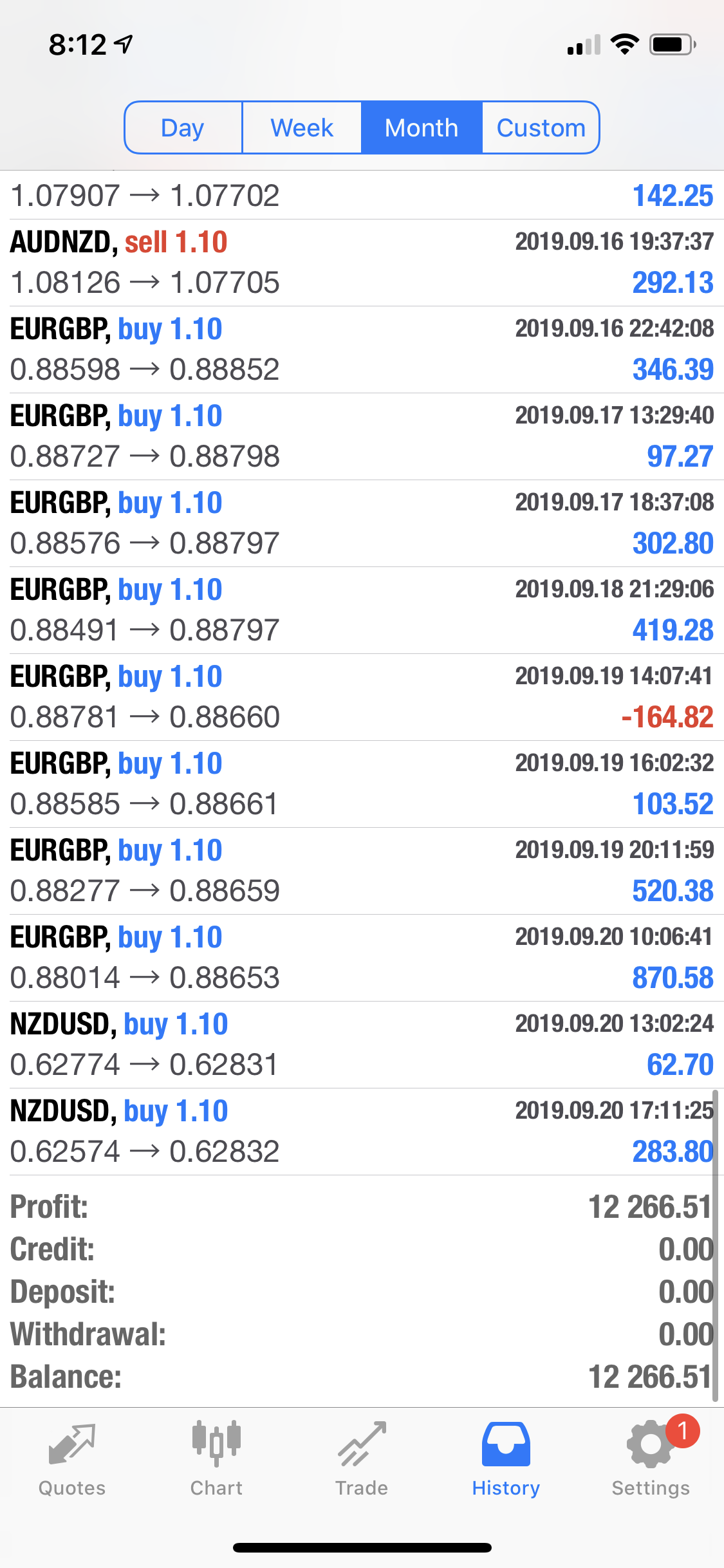Screen dimensions: 724x1568
Task: Switch to the Day filter
Action: [183, 127]
